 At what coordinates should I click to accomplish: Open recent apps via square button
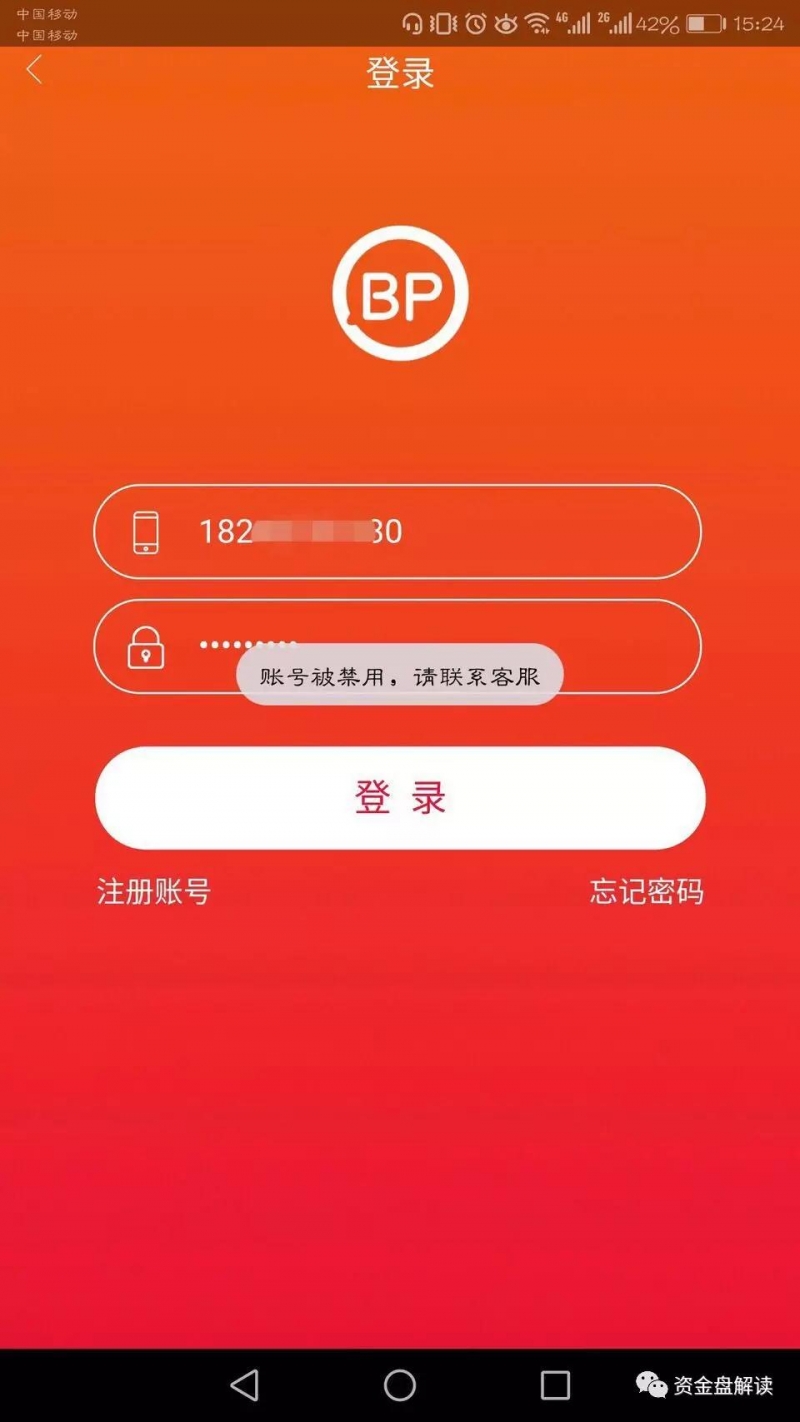click(555, 1385)
